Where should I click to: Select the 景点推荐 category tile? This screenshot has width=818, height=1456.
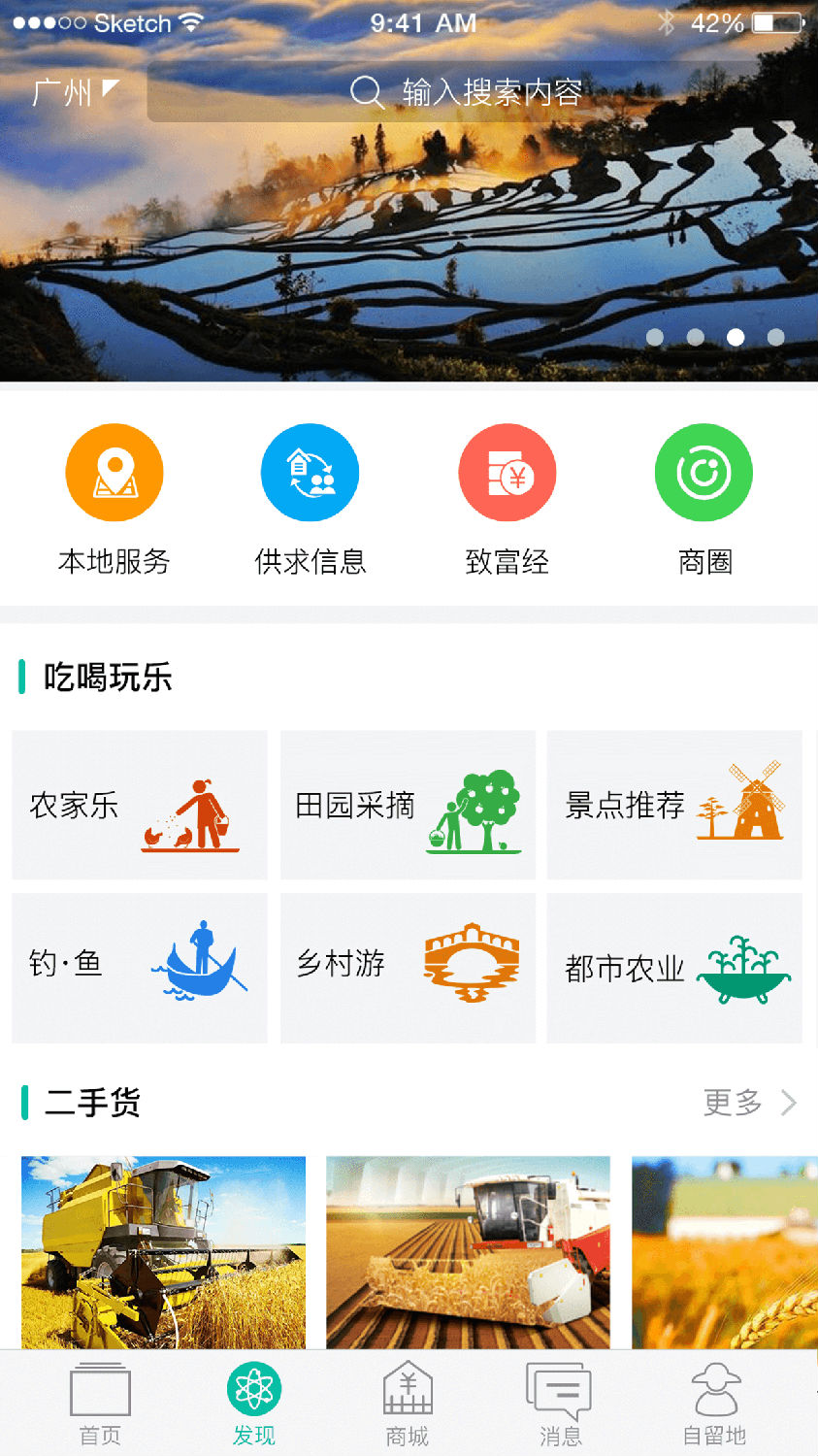tap(674, 806)
